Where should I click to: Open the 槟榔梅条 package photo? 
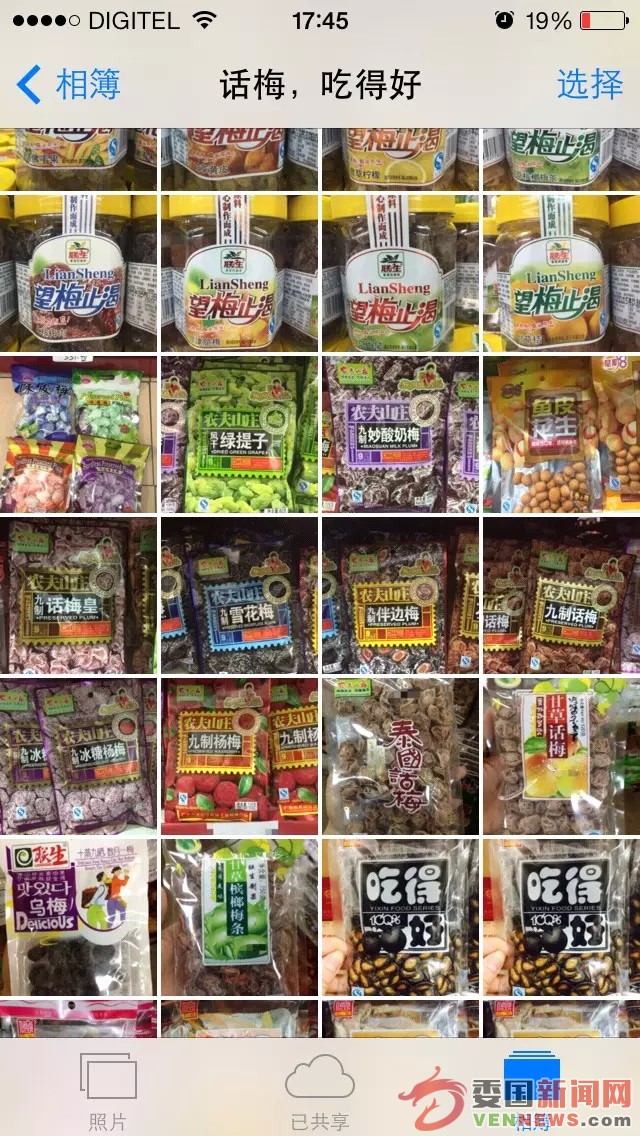pos(239,917)
